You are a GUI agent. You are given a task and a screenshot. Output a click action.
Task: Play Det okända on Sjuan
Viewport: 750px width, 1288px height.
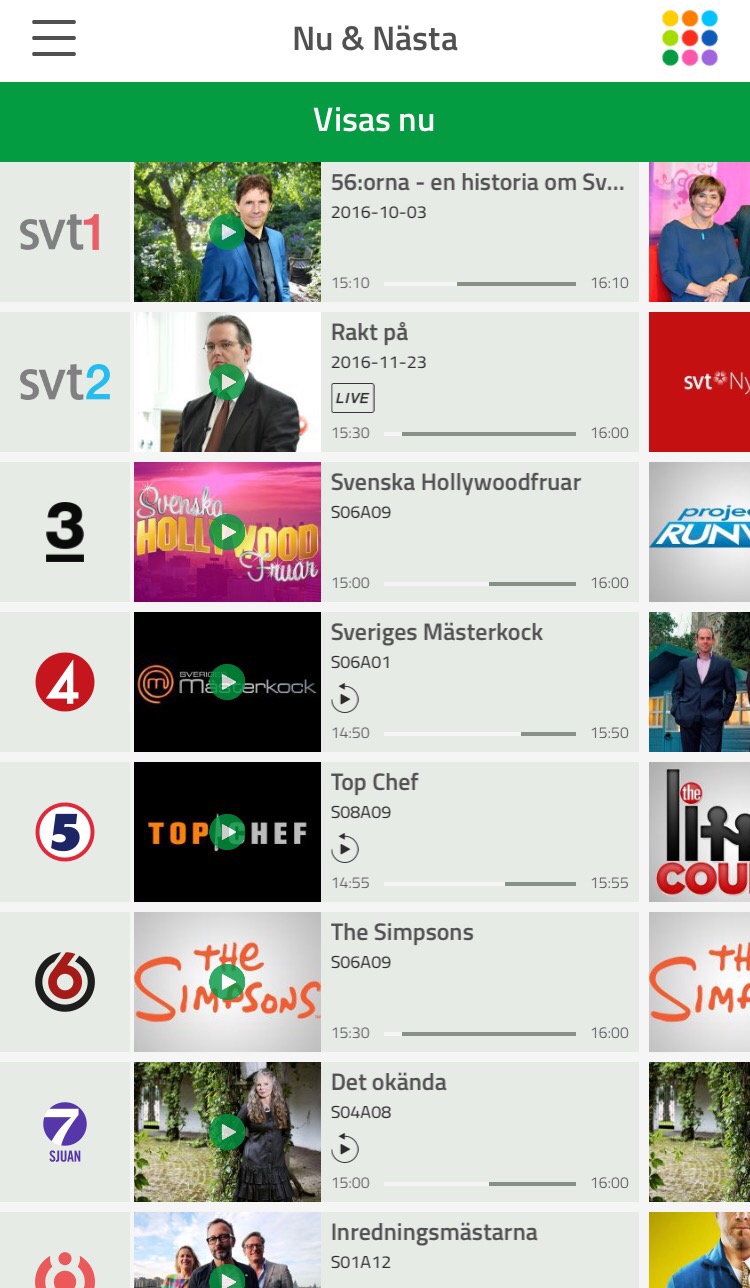[x=228, y=1132]
